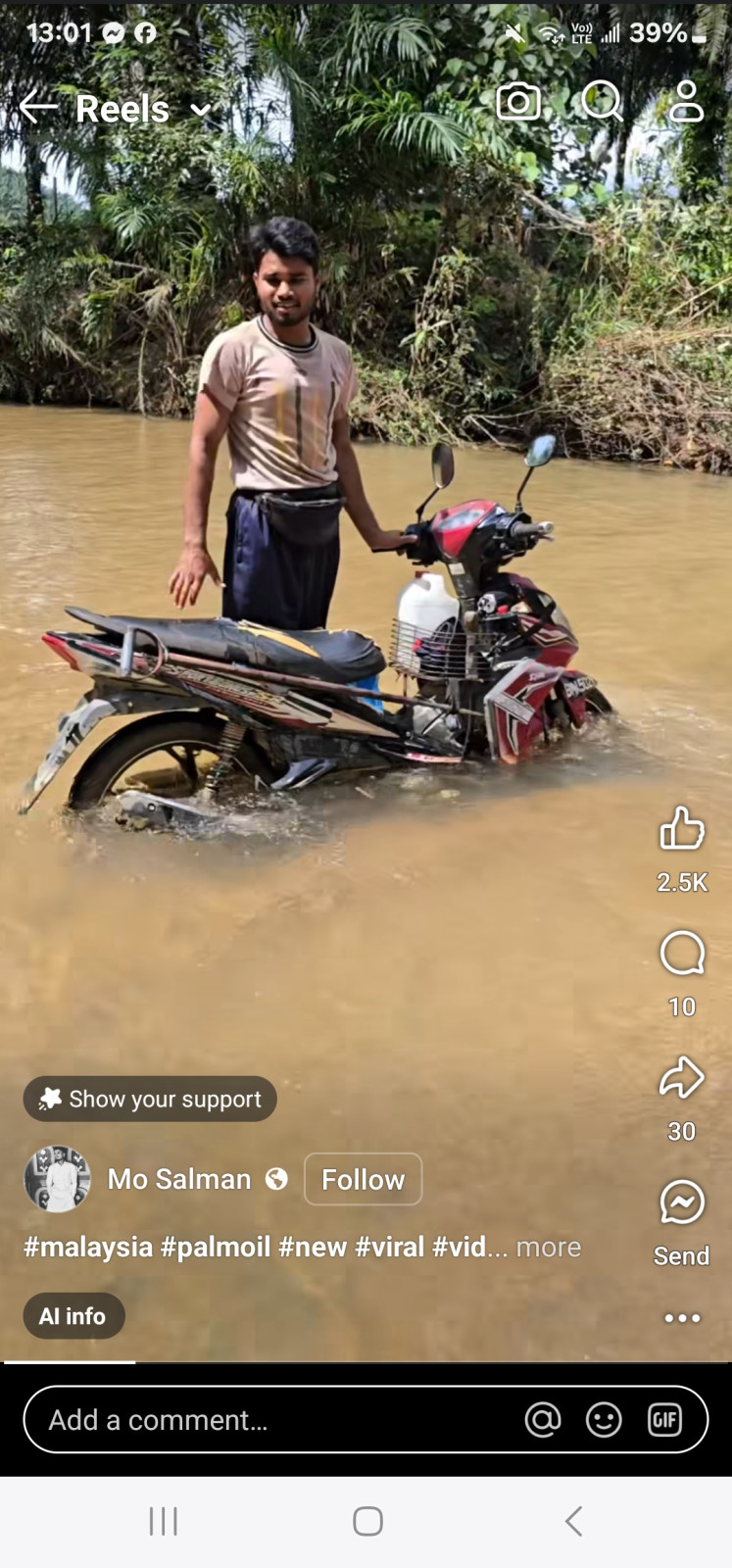Open the GIF picker in the comment bar
This screenshot has height=1568, width=732.
point(664,1419)
